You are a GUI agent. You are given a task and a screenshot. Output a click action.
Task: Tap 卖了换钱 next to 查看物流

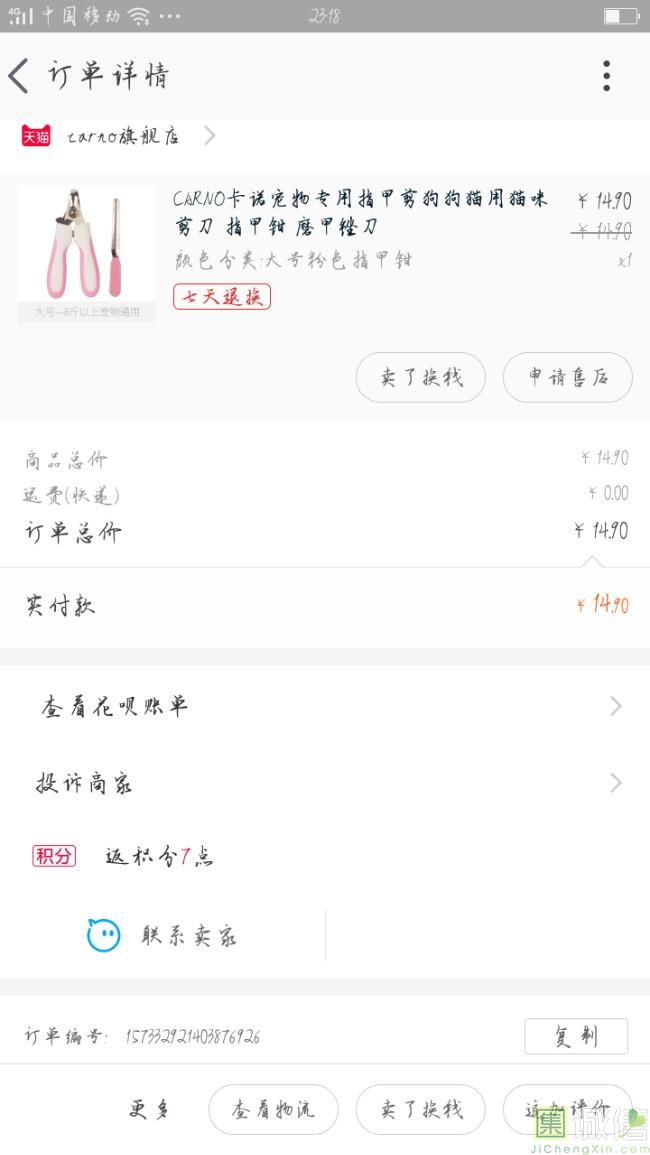pyautogui.click(x=421, y=1109)
